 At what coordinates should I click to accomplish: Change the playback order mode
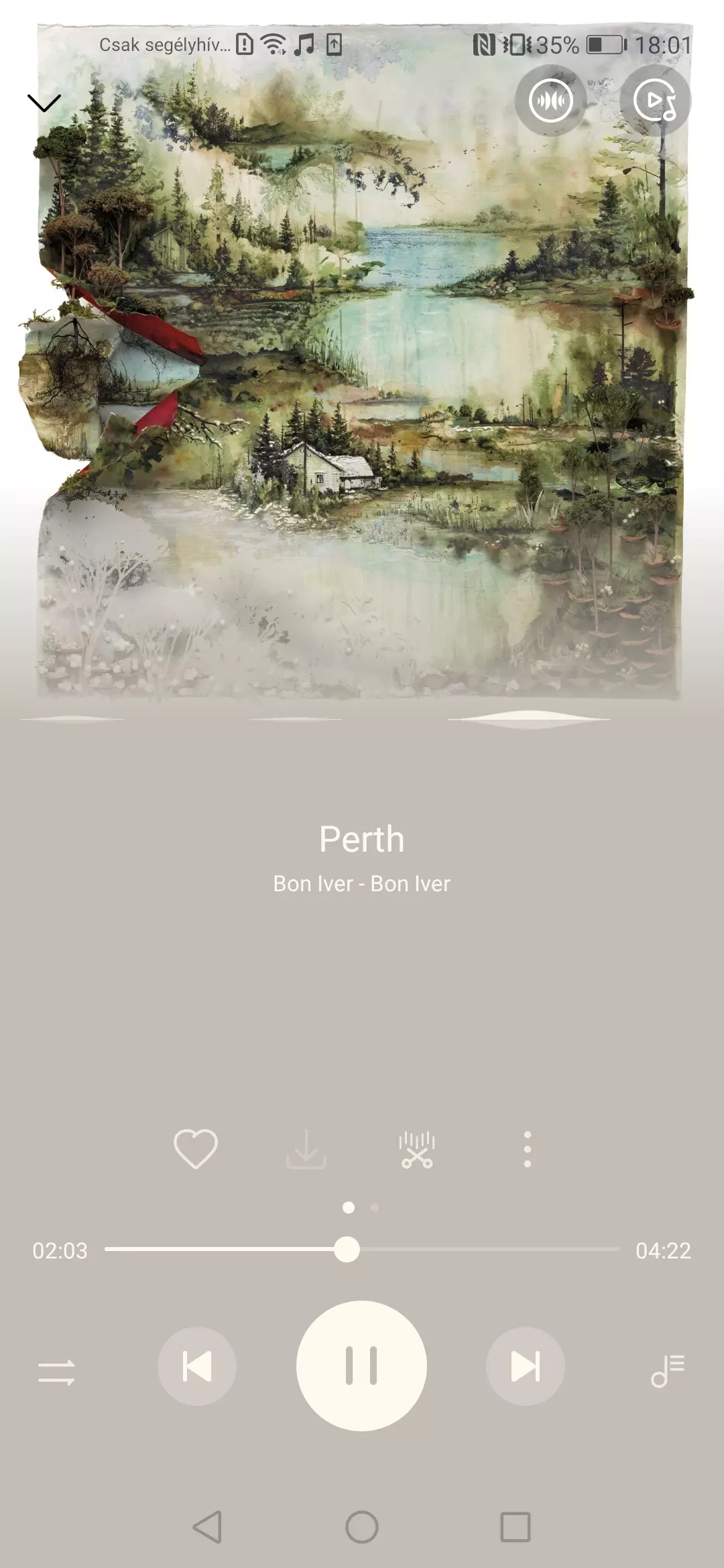56,1371
